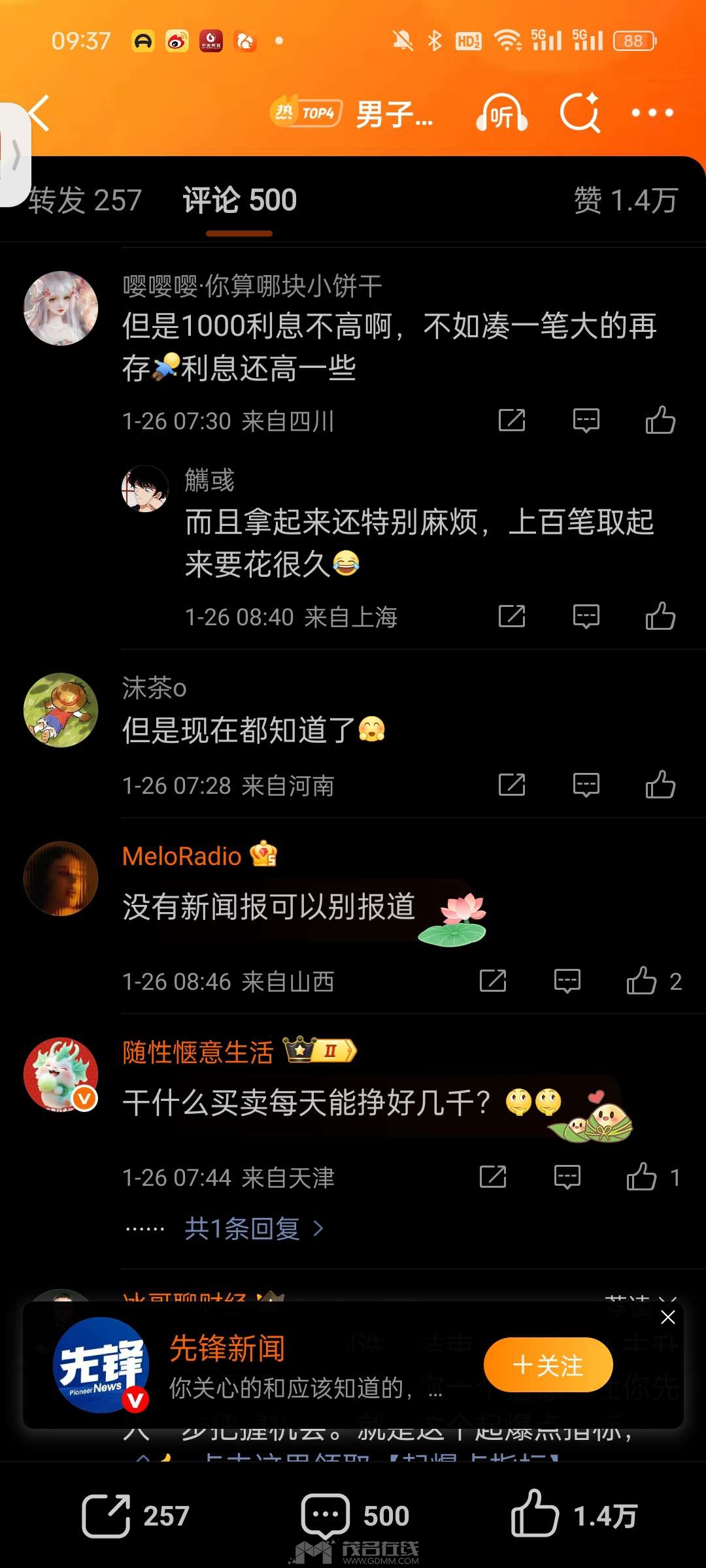
Task: Go back using the top-left arrow
Action: click(39, 113)
